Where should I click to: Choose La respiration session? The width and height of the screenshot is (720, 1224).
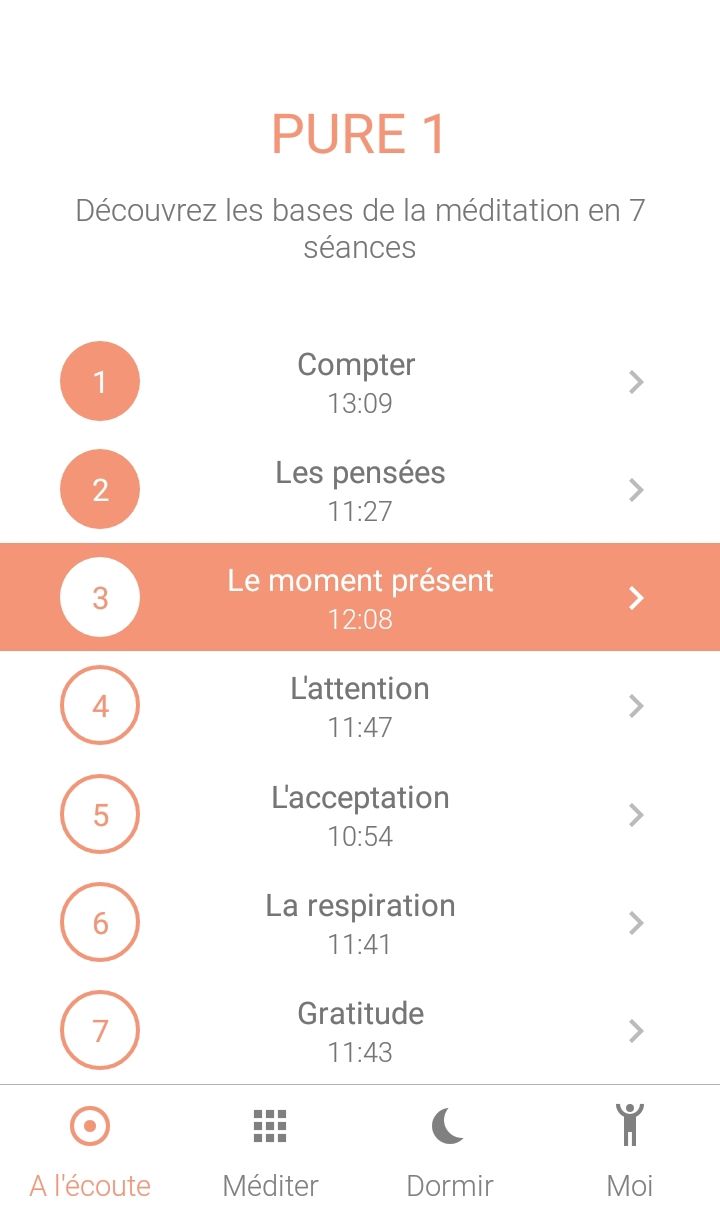(360, 922)
